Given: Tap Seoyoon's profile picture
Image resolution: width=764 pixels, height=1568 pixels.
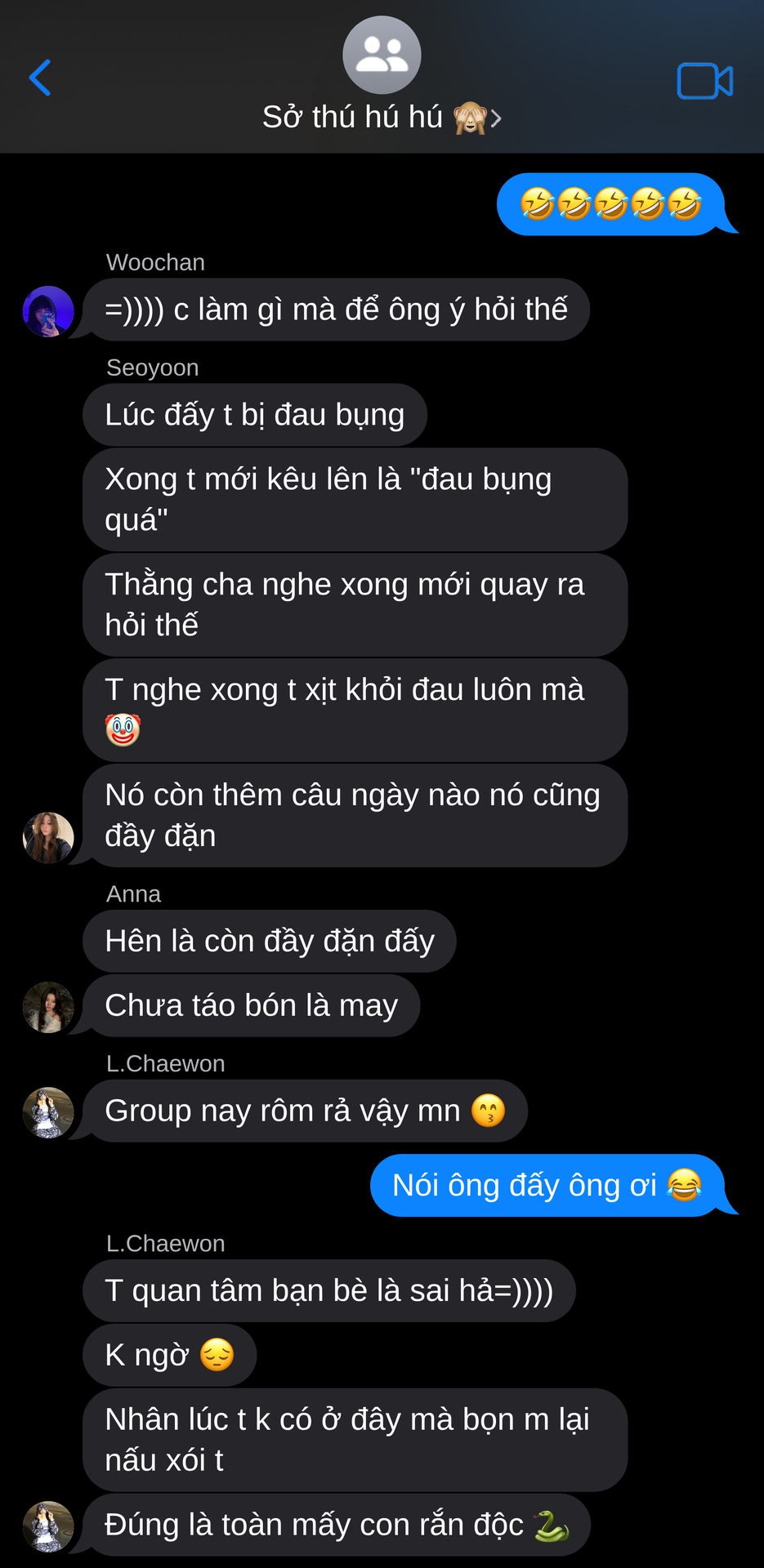Looking at the screenshot, I should [x=48, y=838].
